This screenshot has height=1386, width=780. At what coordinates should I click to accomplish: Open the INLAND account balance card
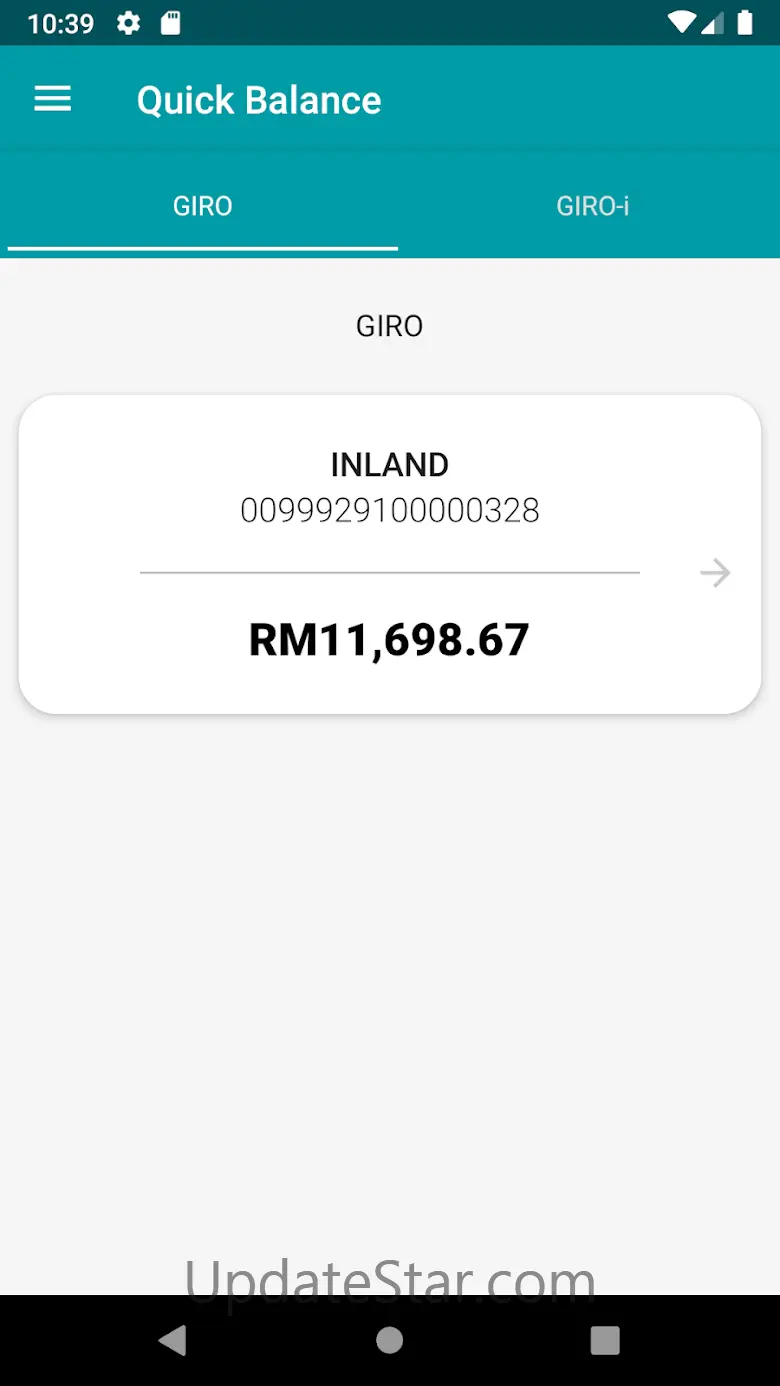(389, 554)
